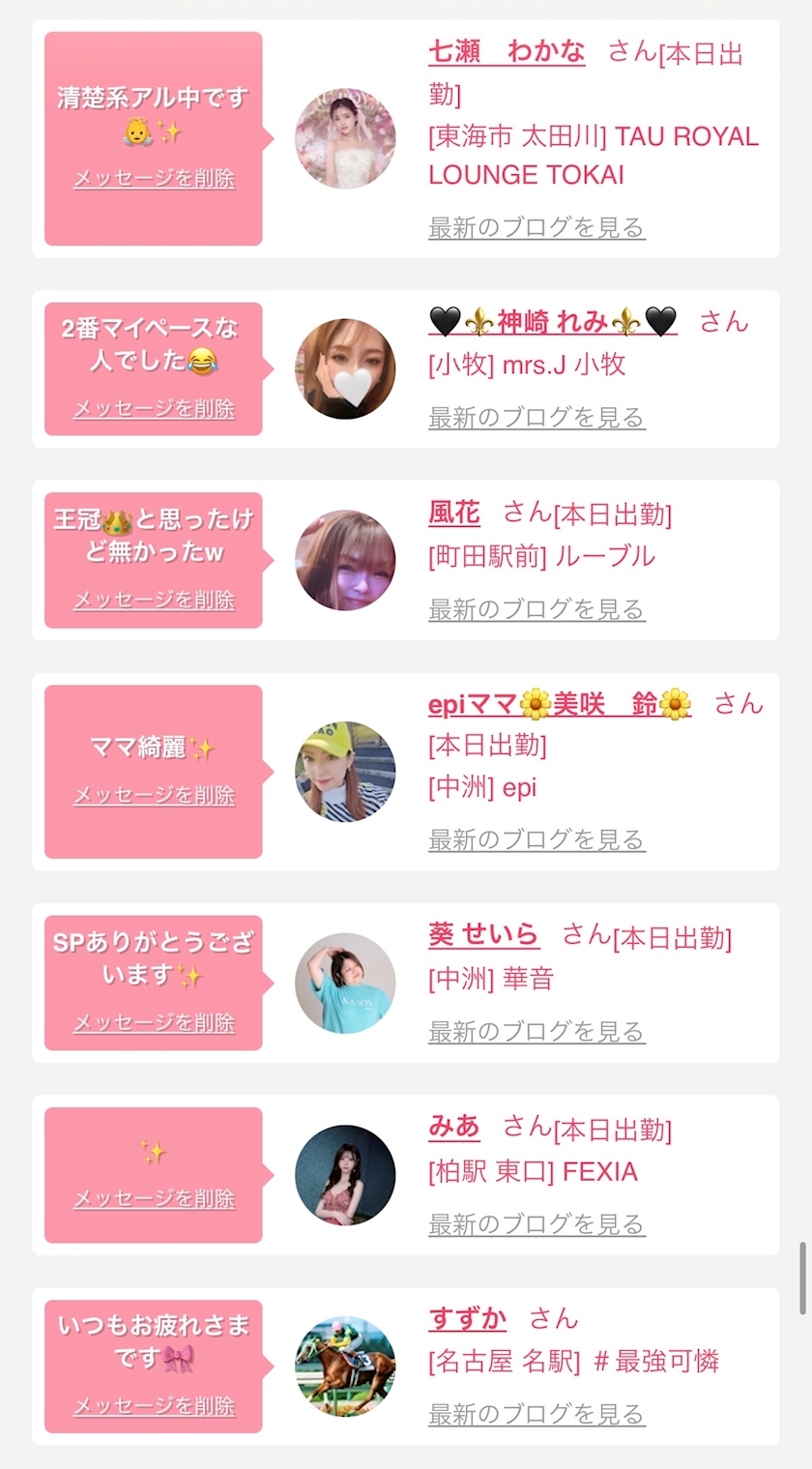Open 神崎 れみ's profile name link
The height and width of the screenshot is (1469, 812).
pyautogui.click(x=553, y=321)
